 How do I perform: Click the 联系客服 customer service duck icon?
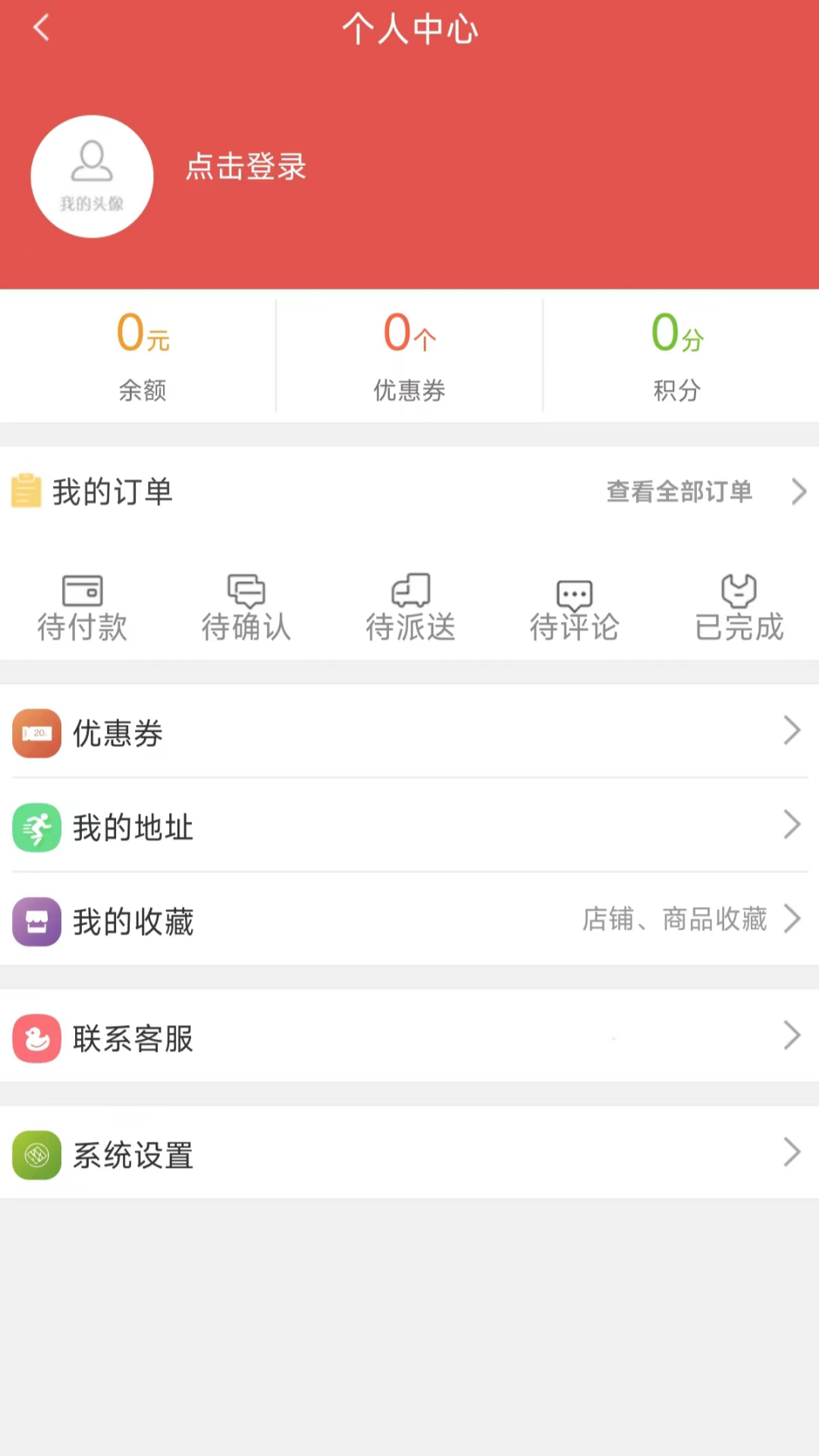pos(36,1038)
